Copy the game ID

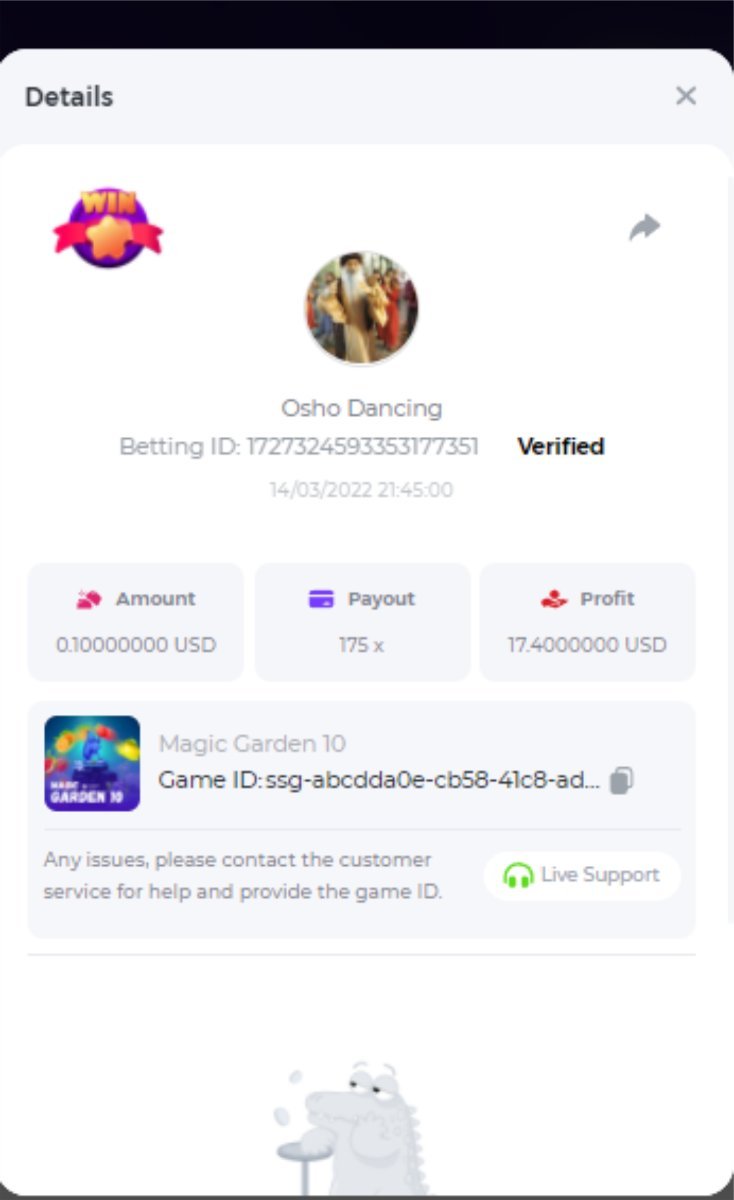(x=621, y=781)
